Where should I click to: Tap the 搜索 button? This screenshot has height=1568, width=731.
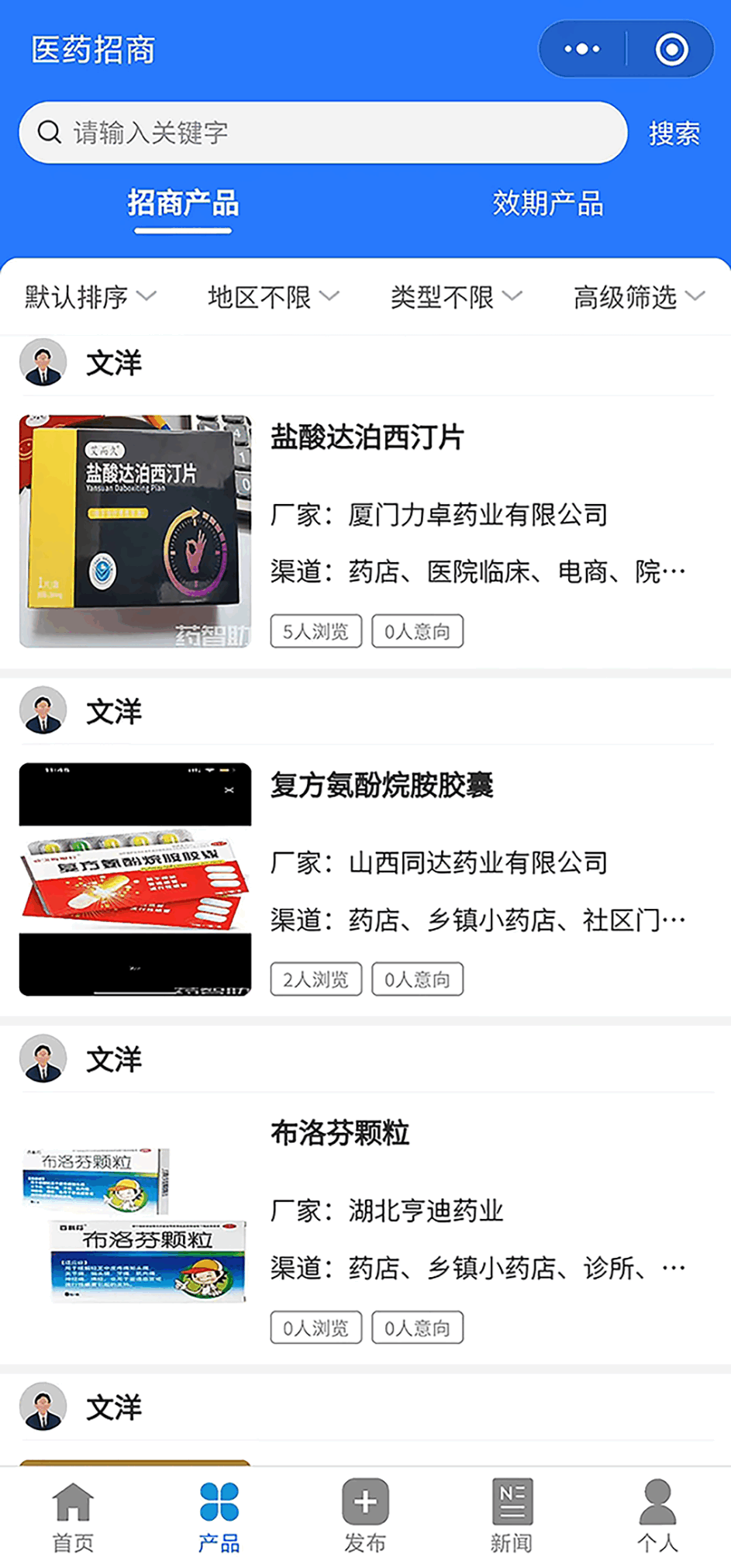point(674,133)
